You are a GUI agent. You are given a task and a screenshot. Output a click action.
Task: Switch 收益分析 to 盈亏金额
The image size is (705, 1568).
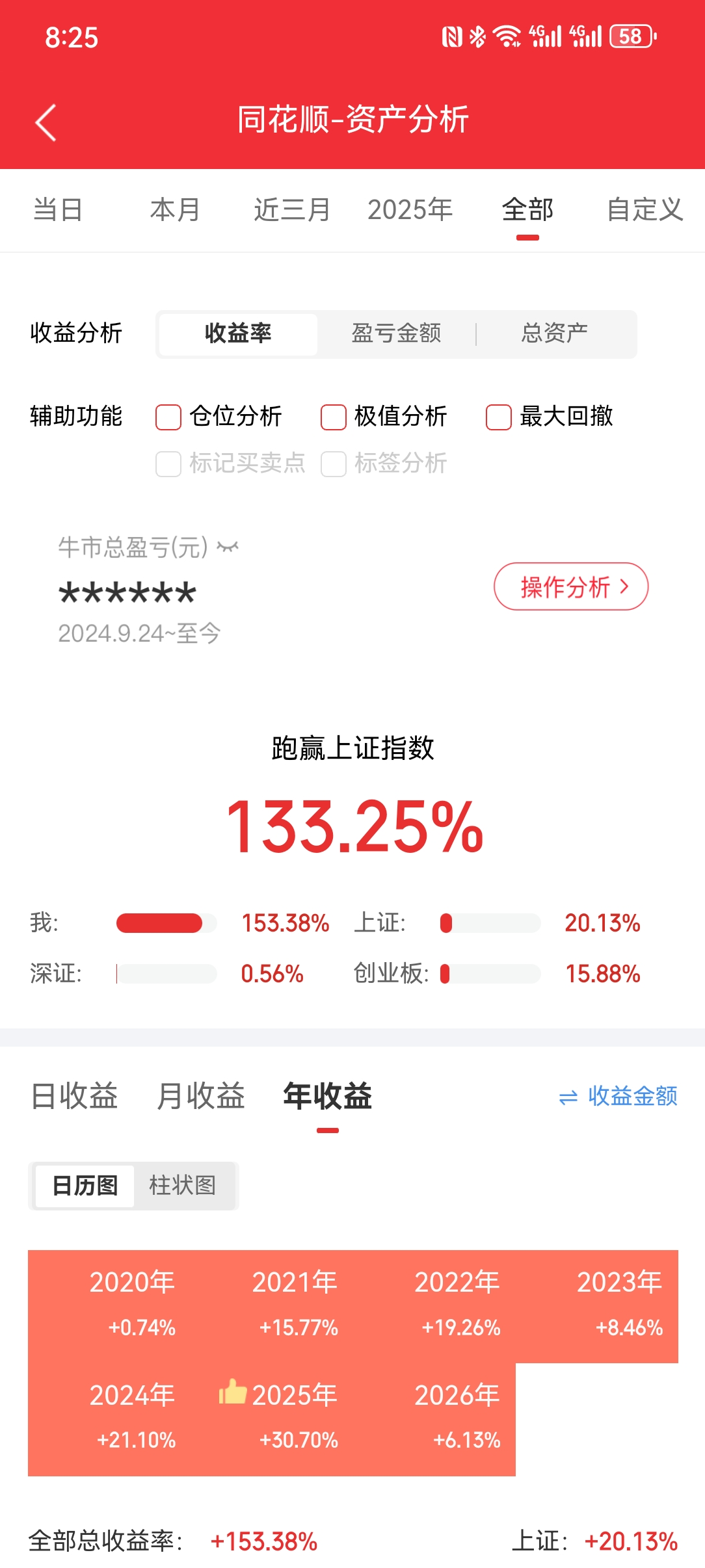coord(396,333)
